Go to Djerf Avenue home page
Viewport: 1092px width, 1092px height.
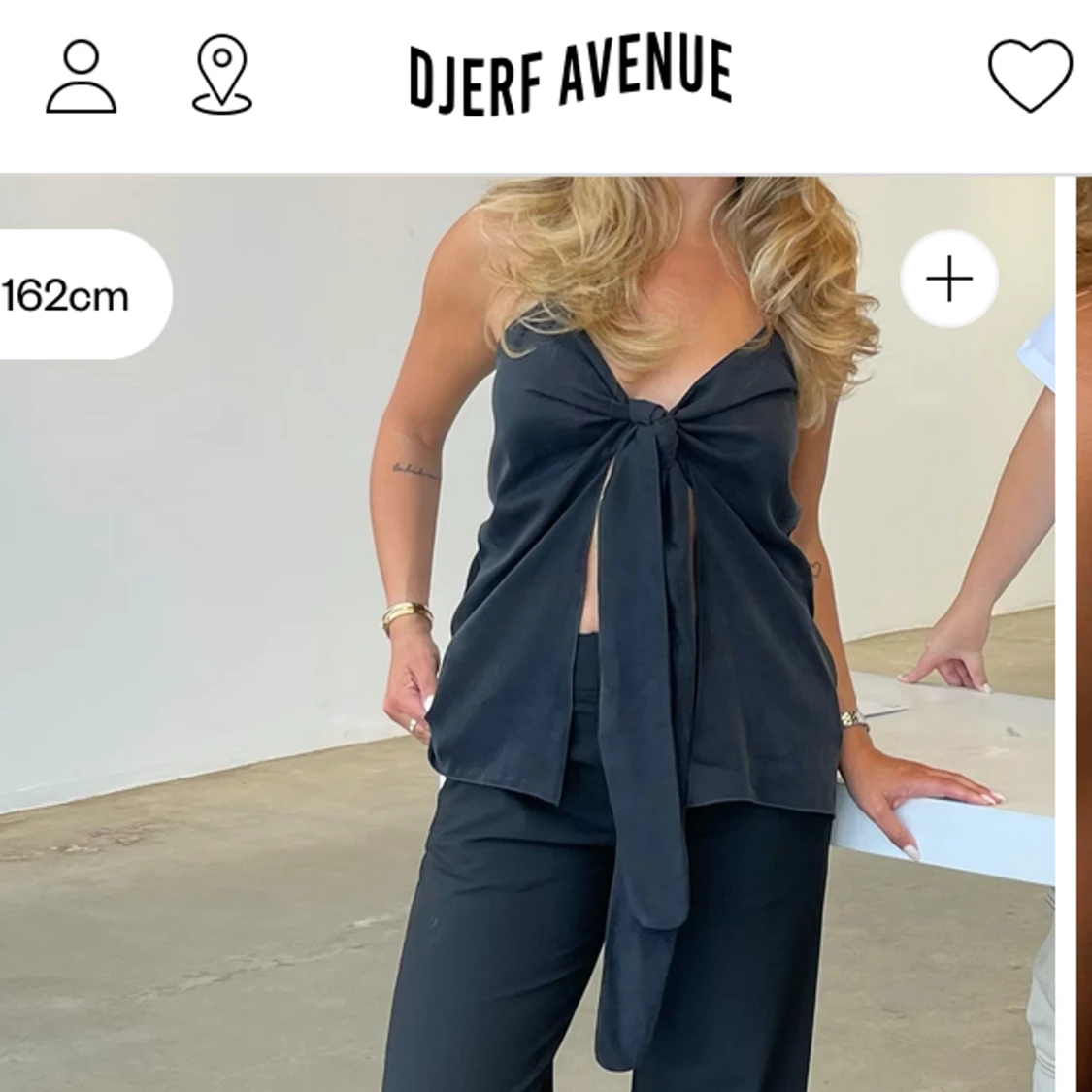(570, 75)
